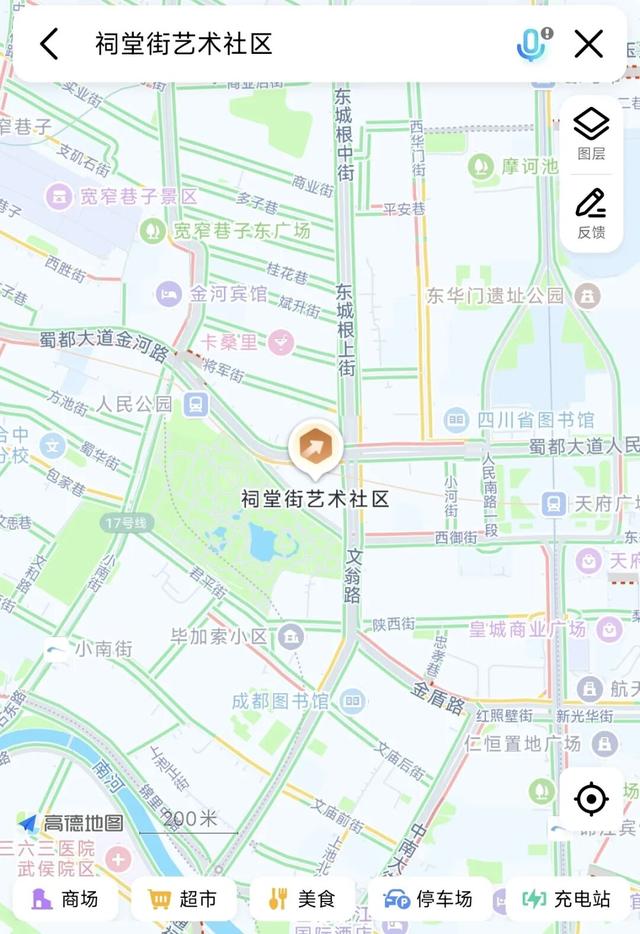
Task: Recenter map on my current location
Action: pyautogui.click(x=591, y=799)
